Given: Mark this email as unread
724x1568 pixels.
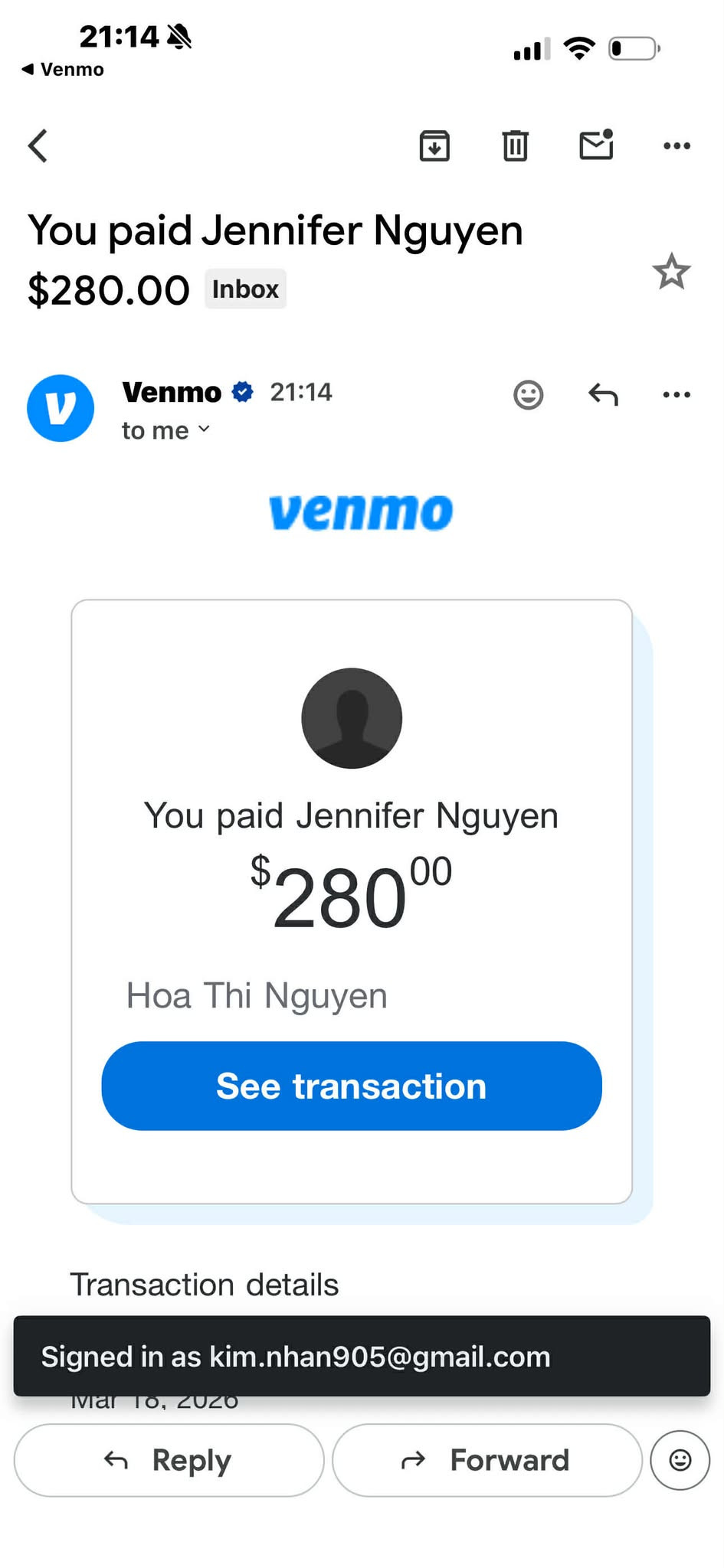Looking at the screenshot, I should (x=596, y=145).
